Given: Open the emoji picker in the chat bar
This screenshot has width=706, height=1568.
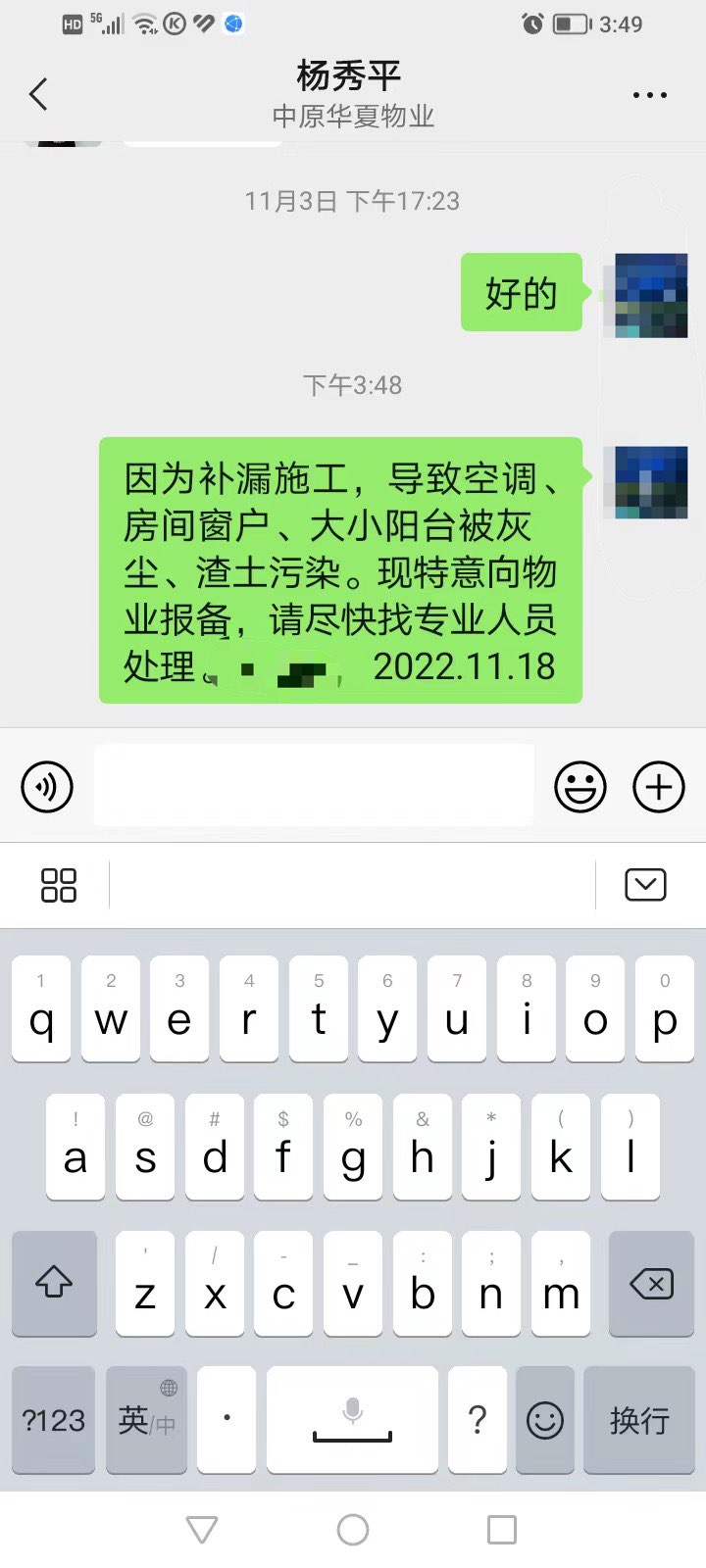Looking at the screenshot, I should [x=580, y=786].
